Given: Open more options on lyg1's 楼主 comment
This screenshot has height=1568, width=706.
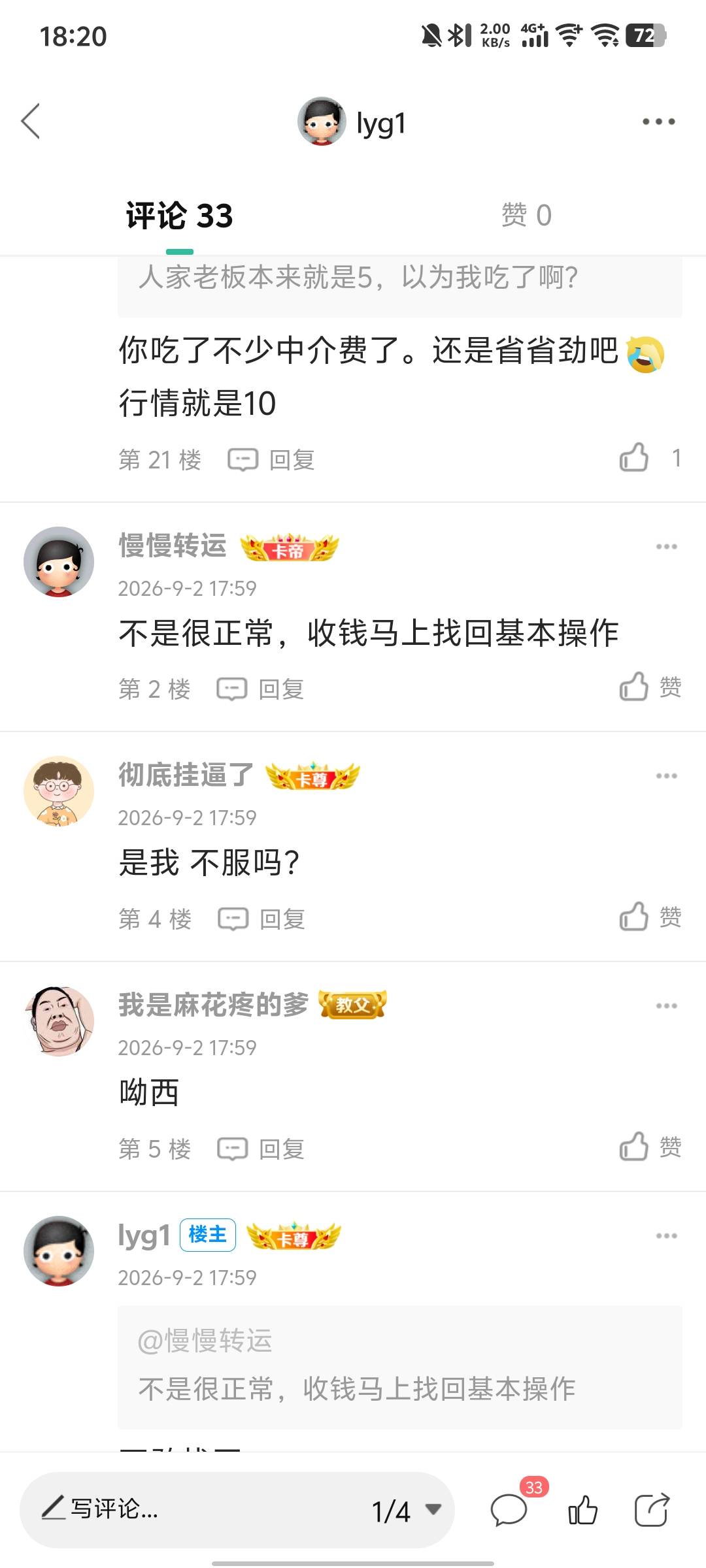Looking at the screenshot, I should [x=666, y=1235].
